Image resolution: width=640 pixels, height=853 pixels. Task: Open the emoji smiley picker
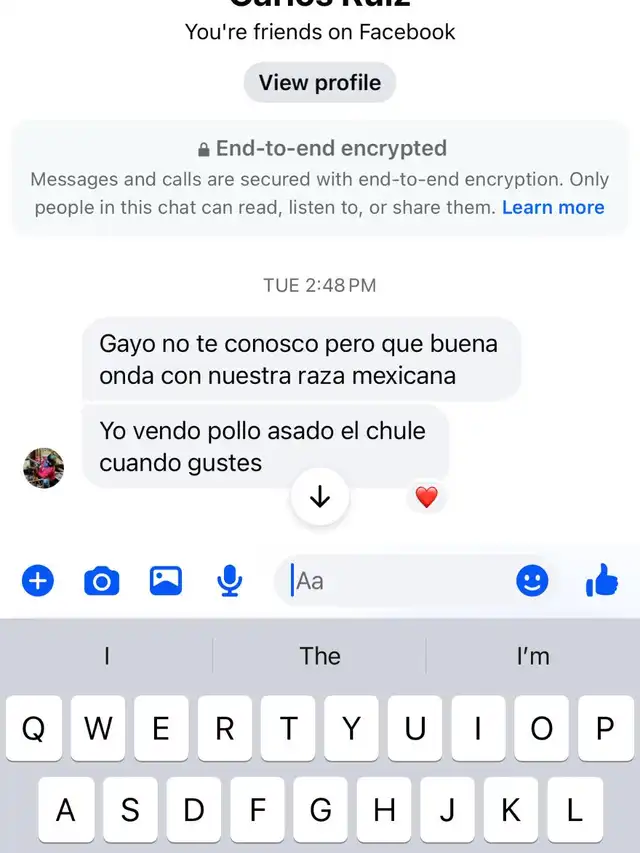[x=532, y=580]
